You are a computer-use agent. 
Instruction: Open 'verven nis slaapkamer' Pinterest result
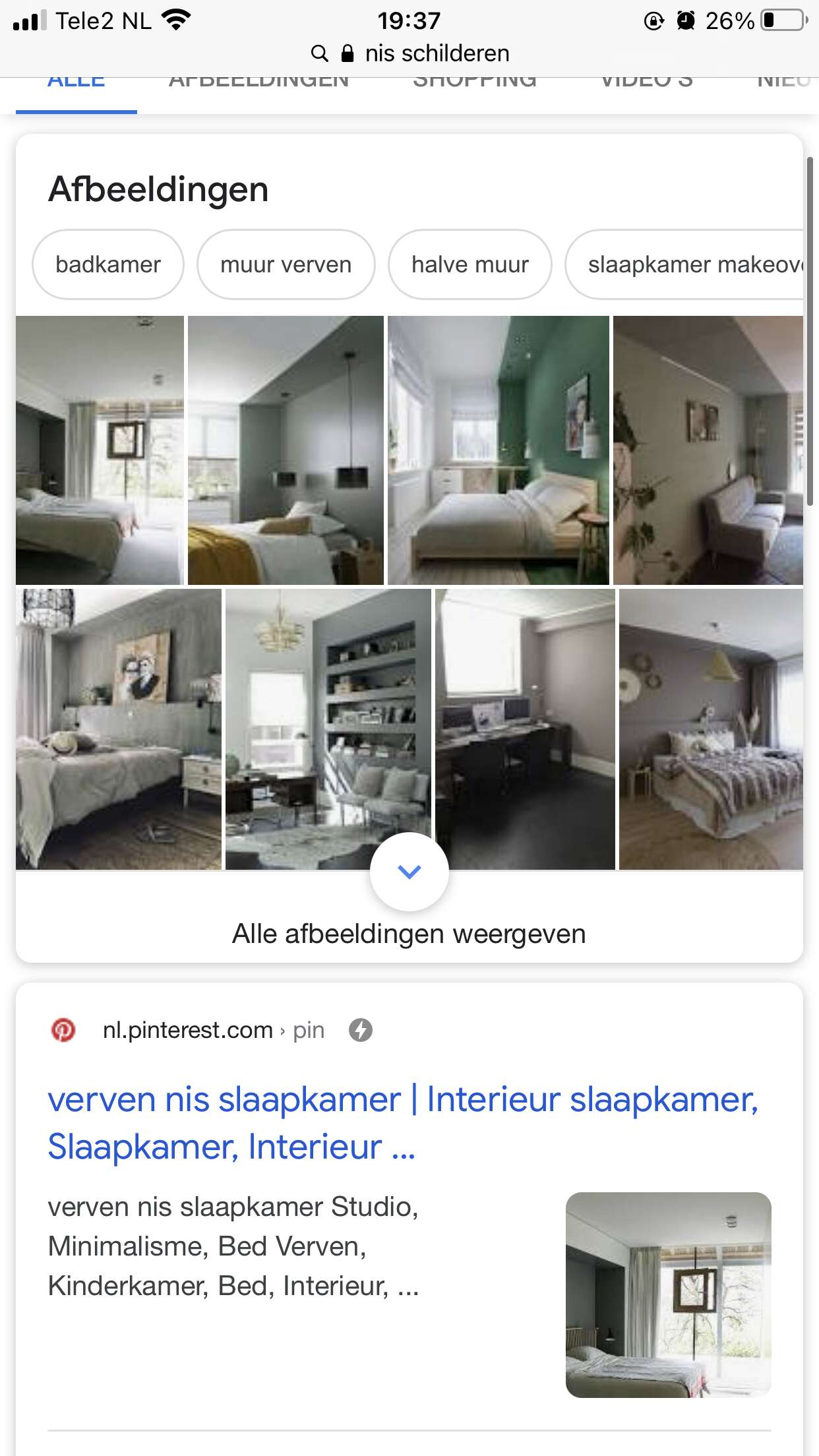403,1123
